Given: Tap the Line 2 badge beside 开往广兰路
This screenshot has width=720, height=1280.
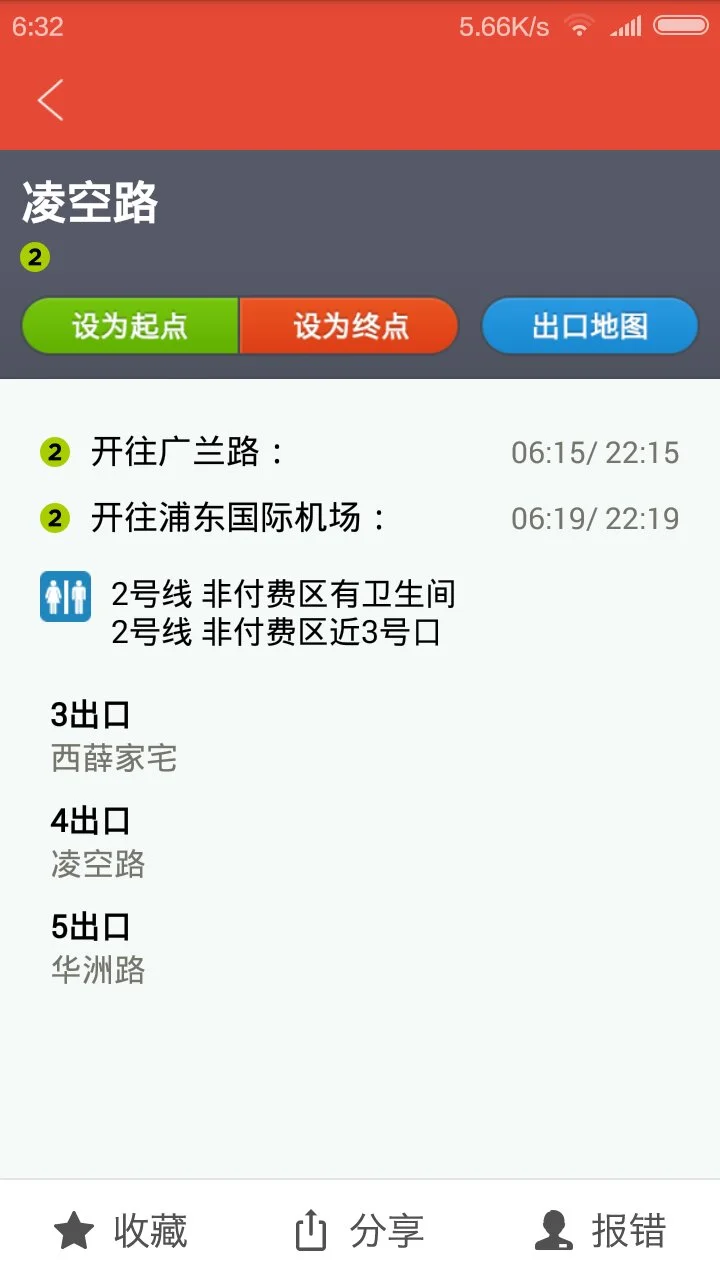Looking at the screenshot, I should click(x=55, y=452).
